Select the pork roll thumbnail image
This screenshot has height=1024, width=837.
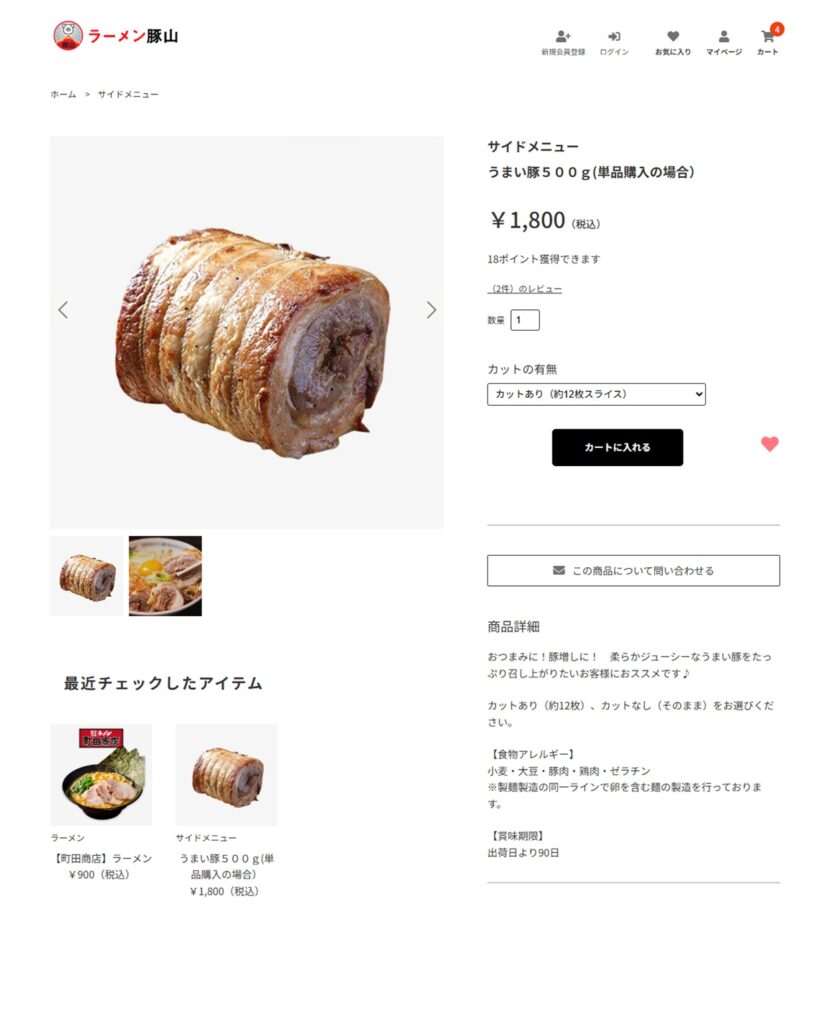tap(87, 576)
